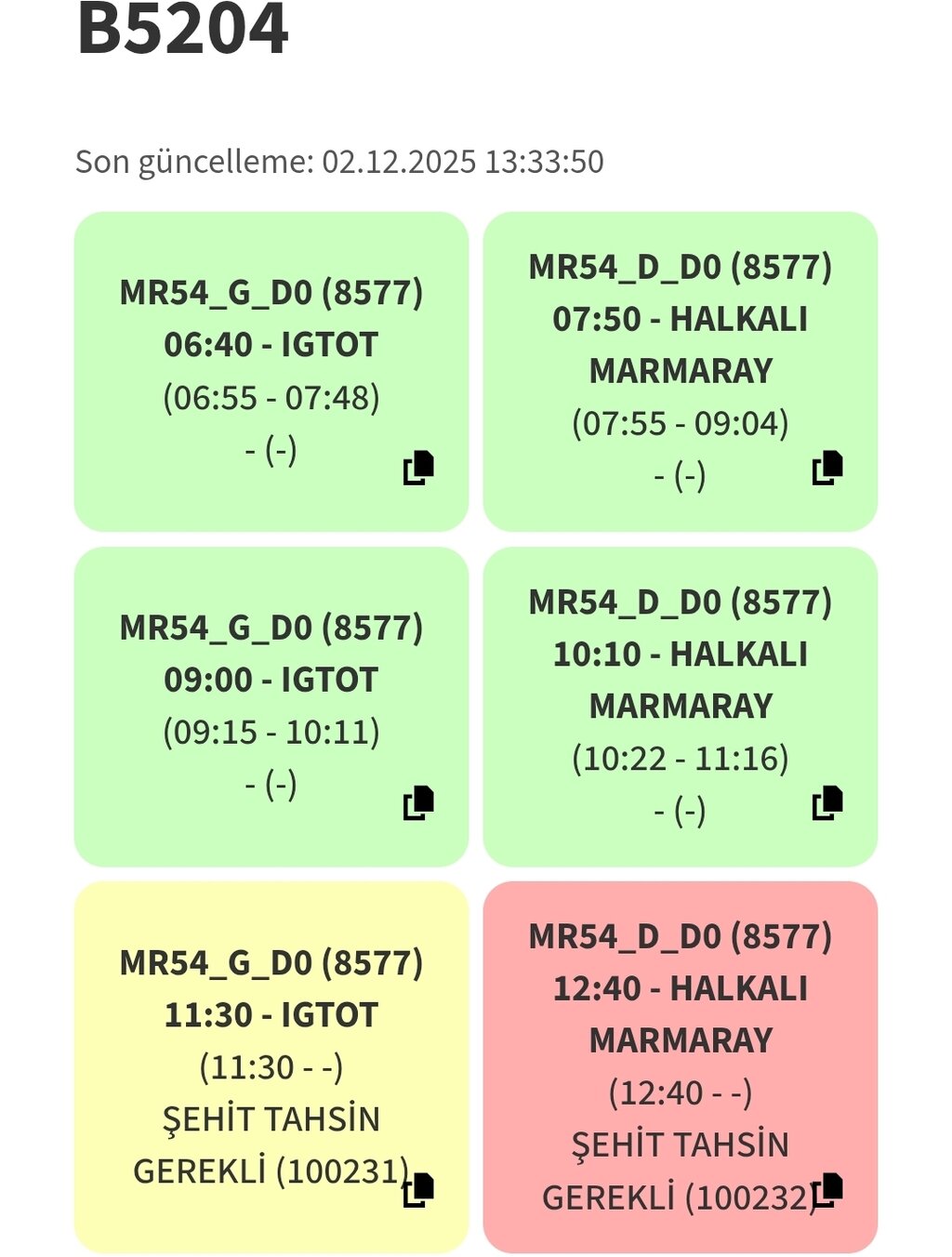Copy details of 12:40 HALKALI MARMARAY trip
Screen dimensions: 952x1257
(x=827, y=1189)
